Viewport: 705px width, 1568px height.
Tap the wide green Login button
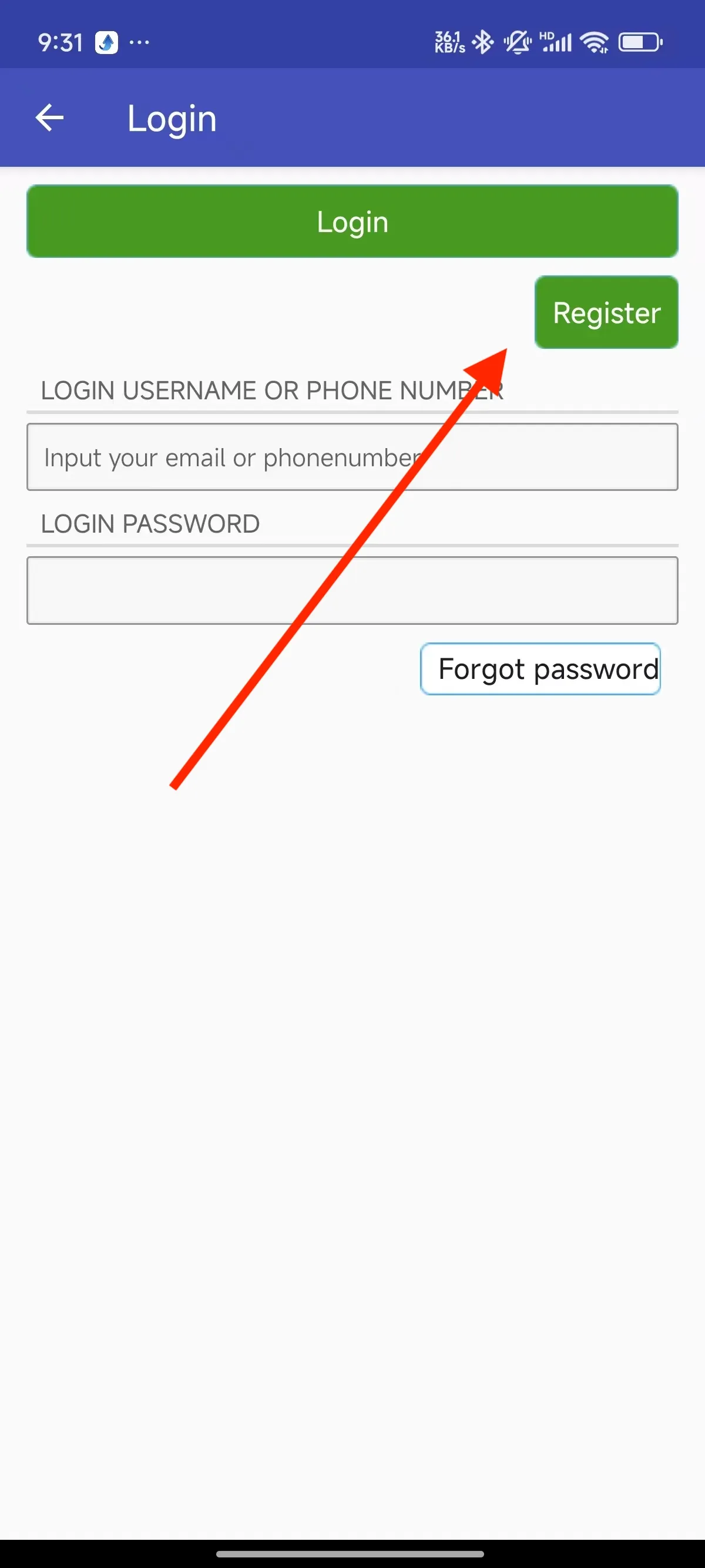(352, 221)
